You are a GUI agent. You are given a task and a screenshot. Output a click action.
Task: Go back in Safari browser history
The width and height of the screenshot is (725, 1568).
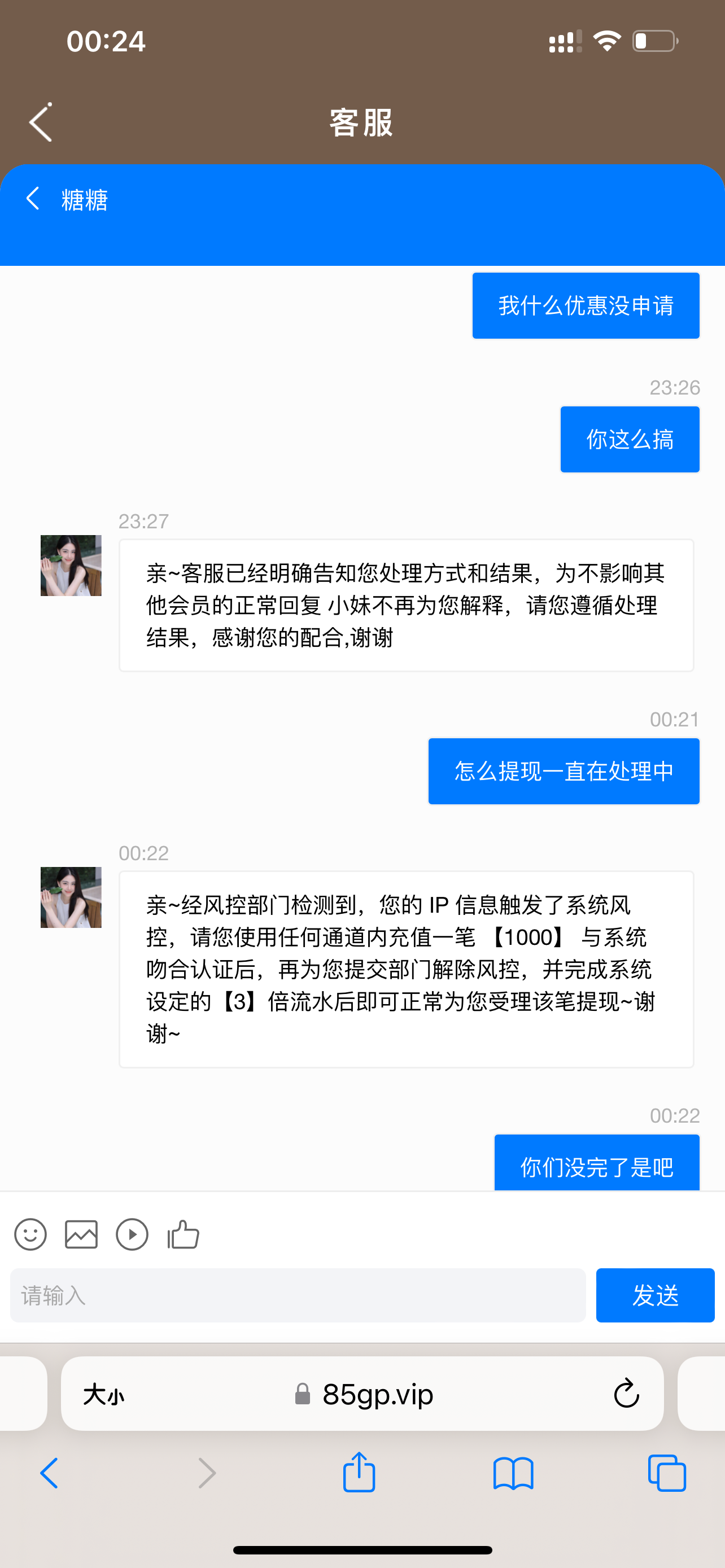point(49,1473)
